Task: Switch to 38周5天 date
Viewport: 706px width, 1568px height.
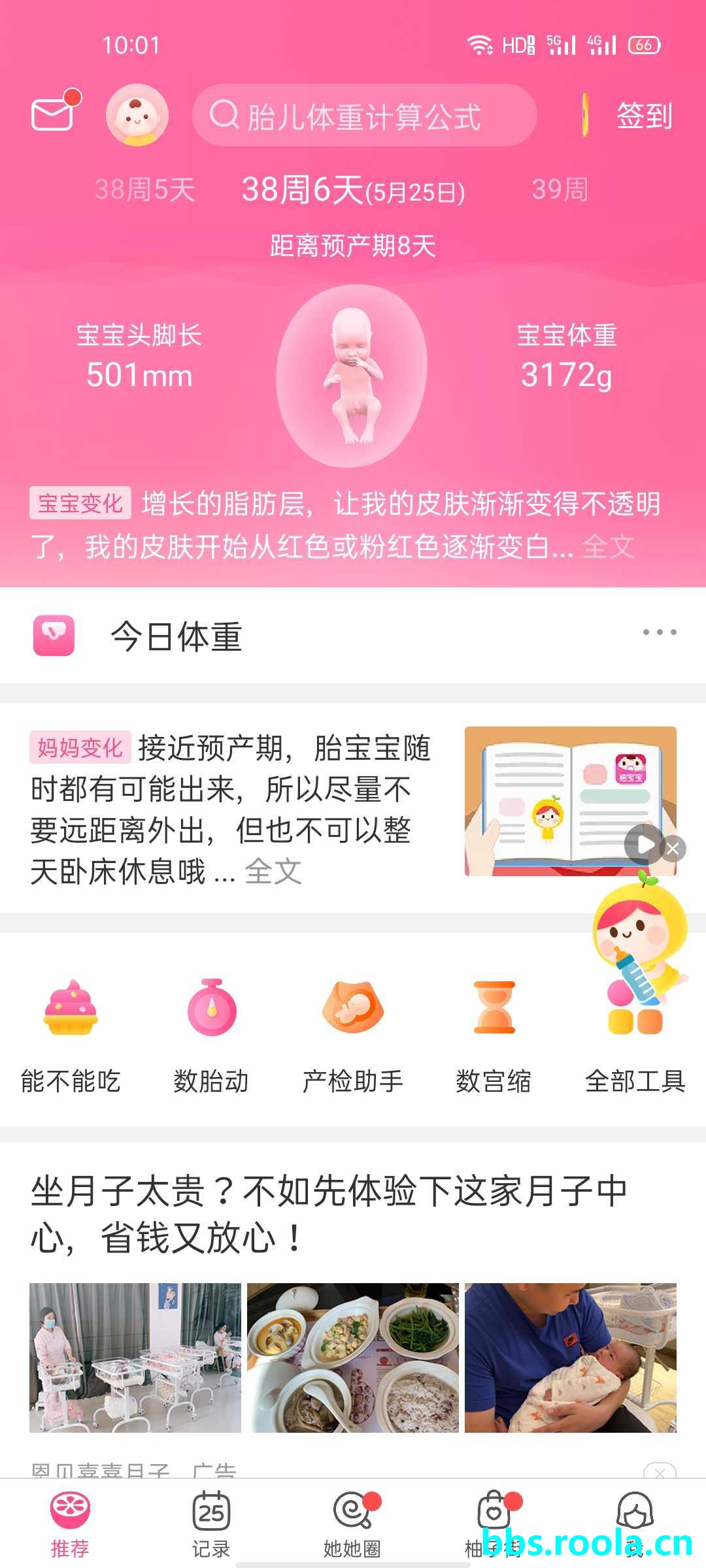Action: [x=144, y=190]
